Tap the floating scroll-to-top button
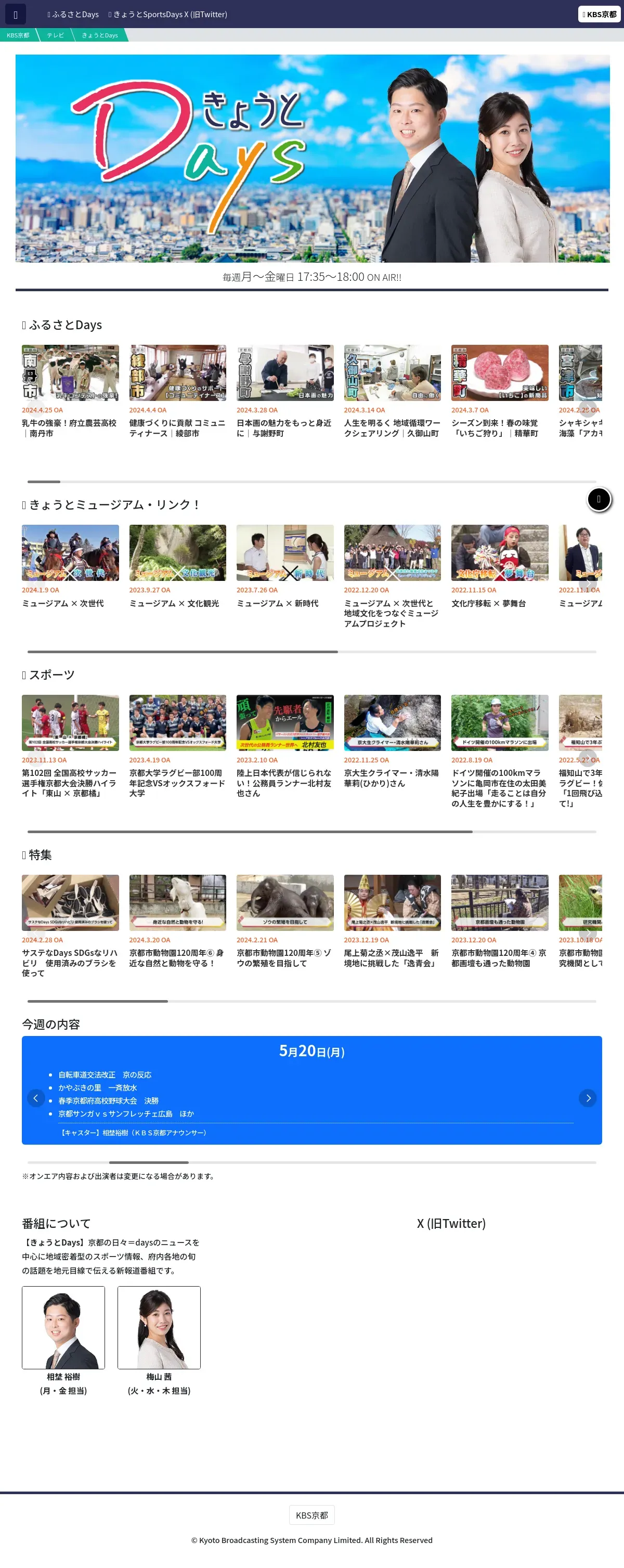The width and height of the screenshot is (624, 1568). tap(599, 500)
